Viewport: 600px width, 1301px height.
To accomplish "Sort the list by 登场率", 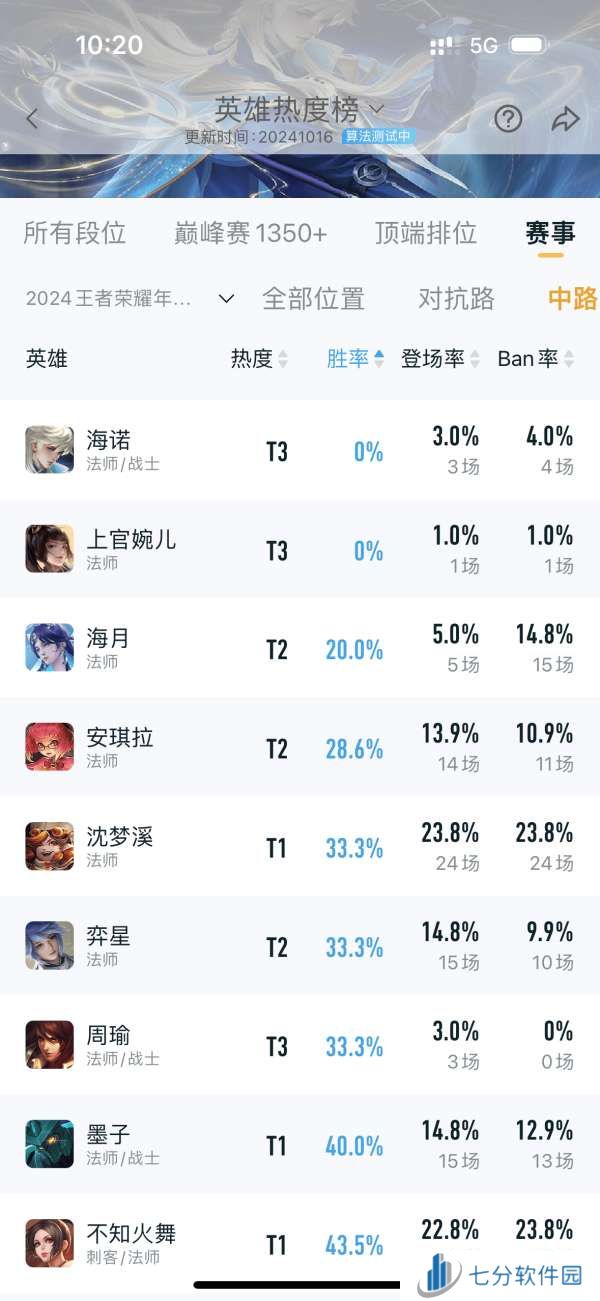I will click(x=440, y=359).
